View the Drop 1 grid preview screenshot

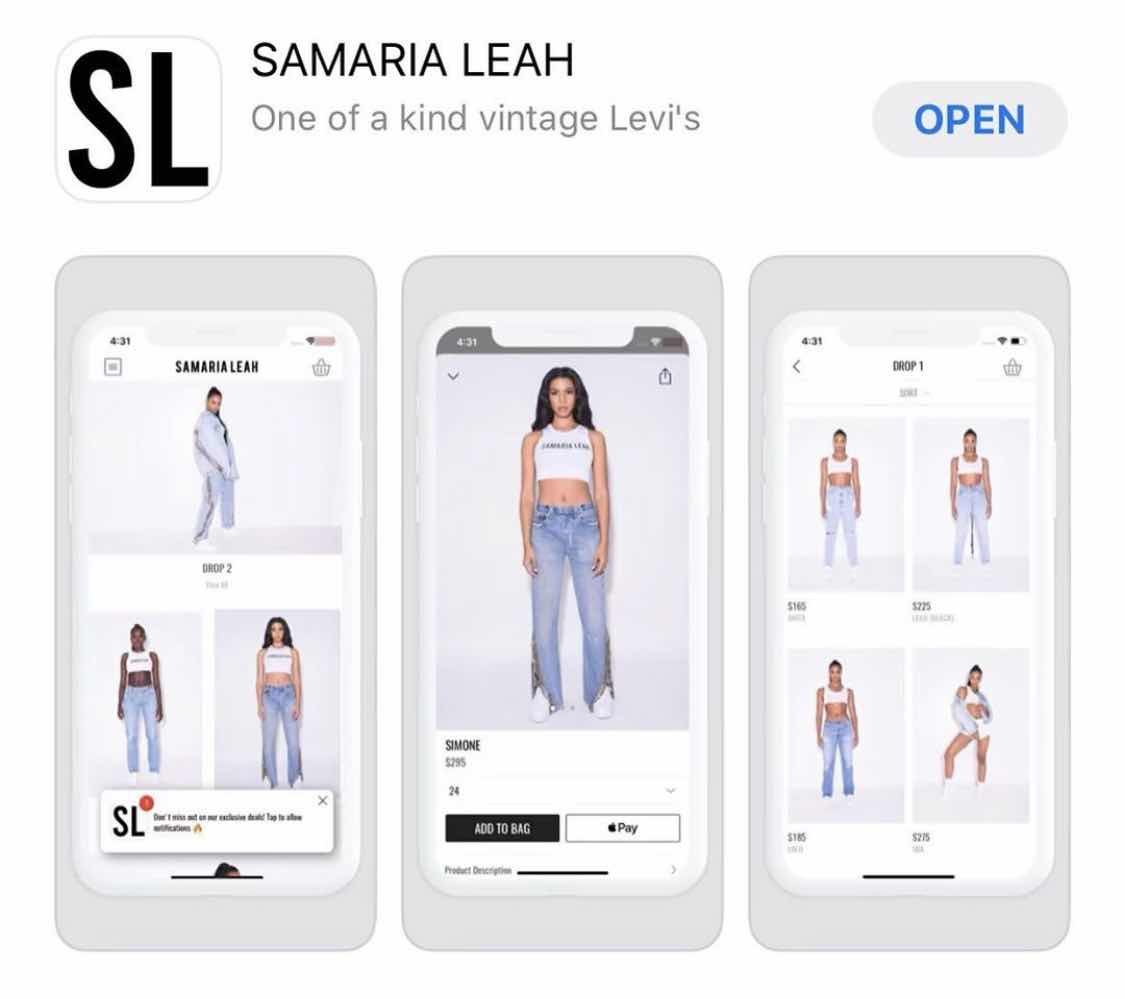tap(908, 603)
